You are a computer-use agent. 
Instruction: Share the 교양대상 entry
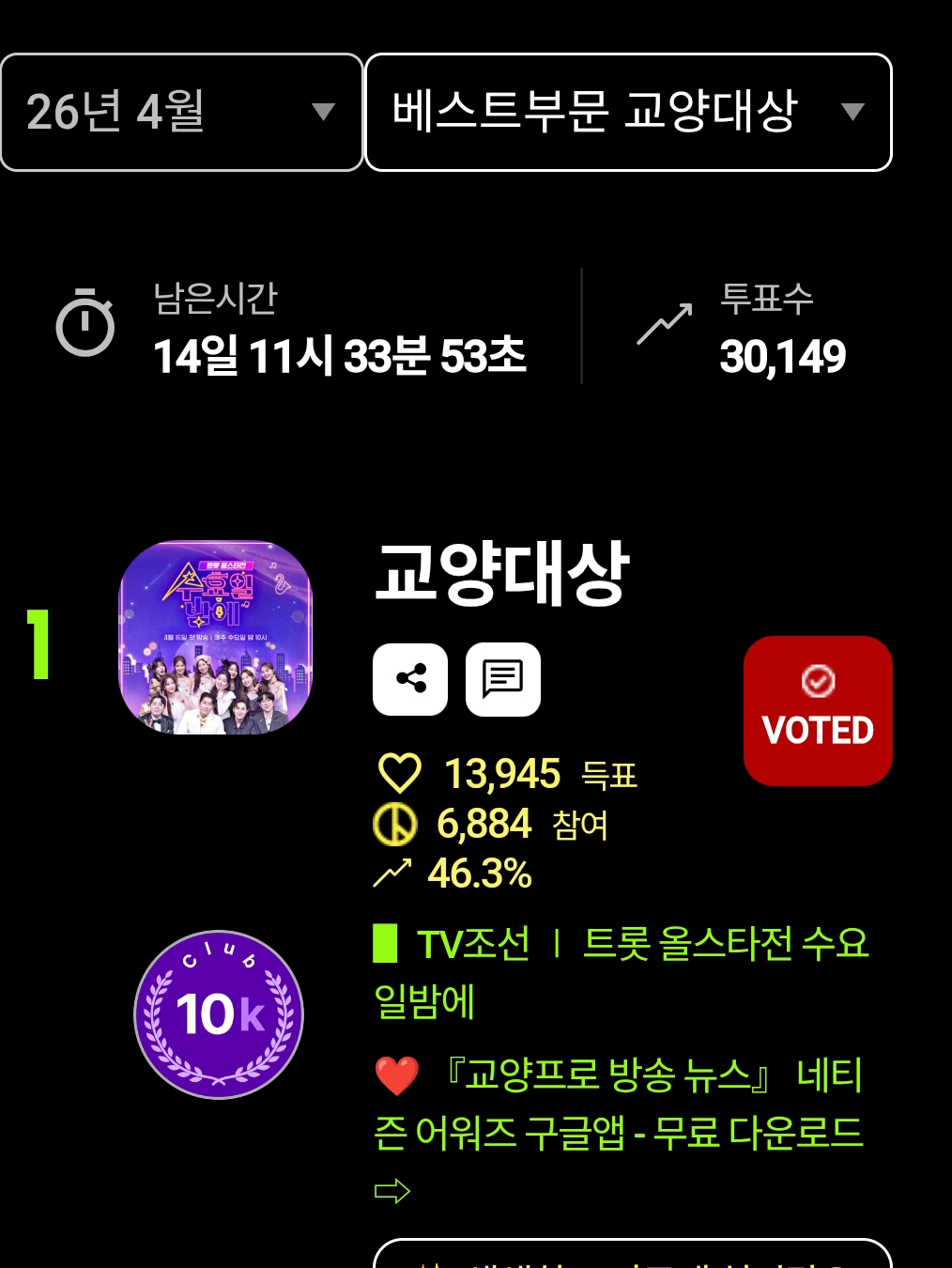[x=410, y=679]
